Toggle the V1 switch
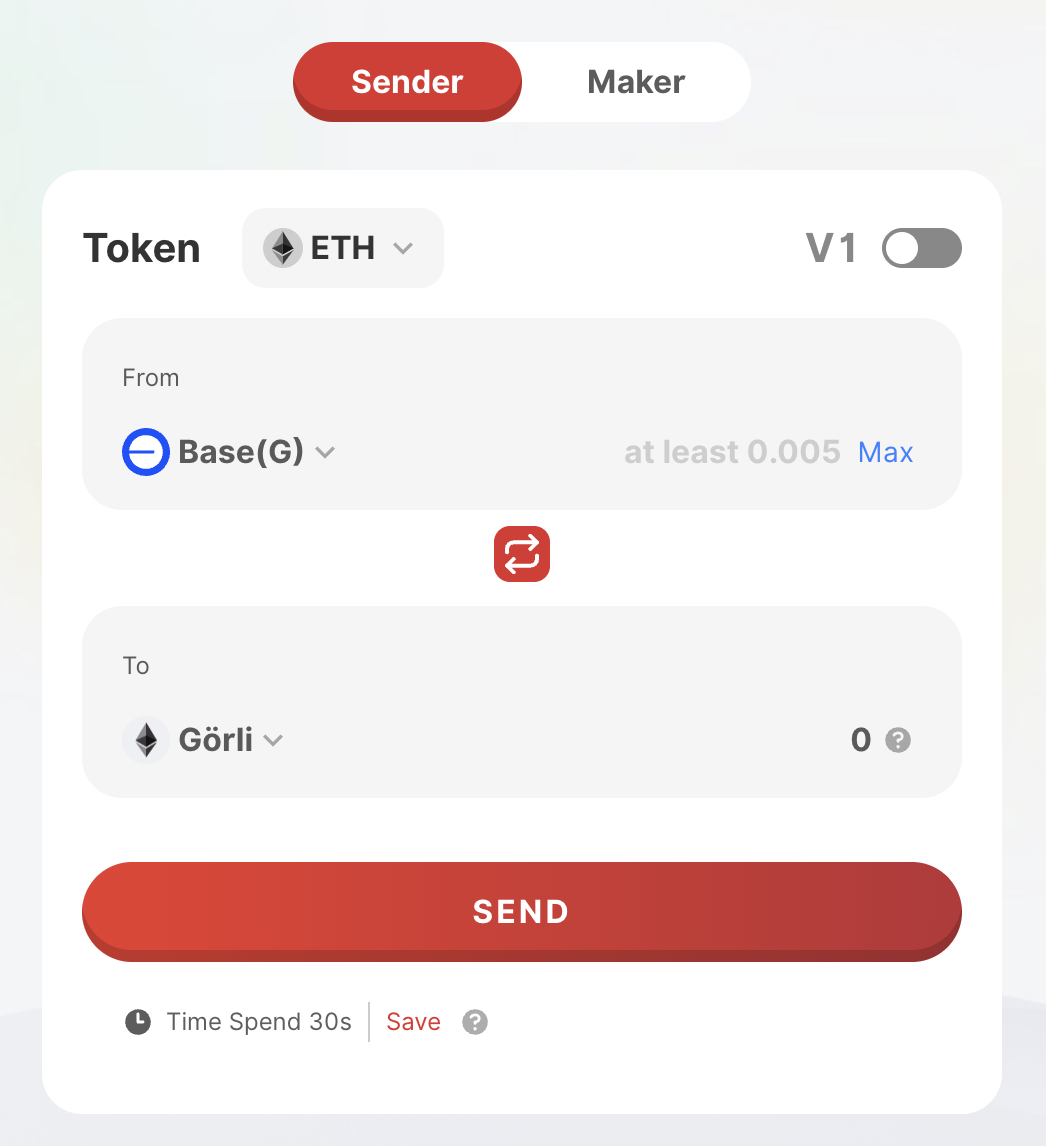The height and width of the screenshot is (1146, 1046). click(921, 248)
